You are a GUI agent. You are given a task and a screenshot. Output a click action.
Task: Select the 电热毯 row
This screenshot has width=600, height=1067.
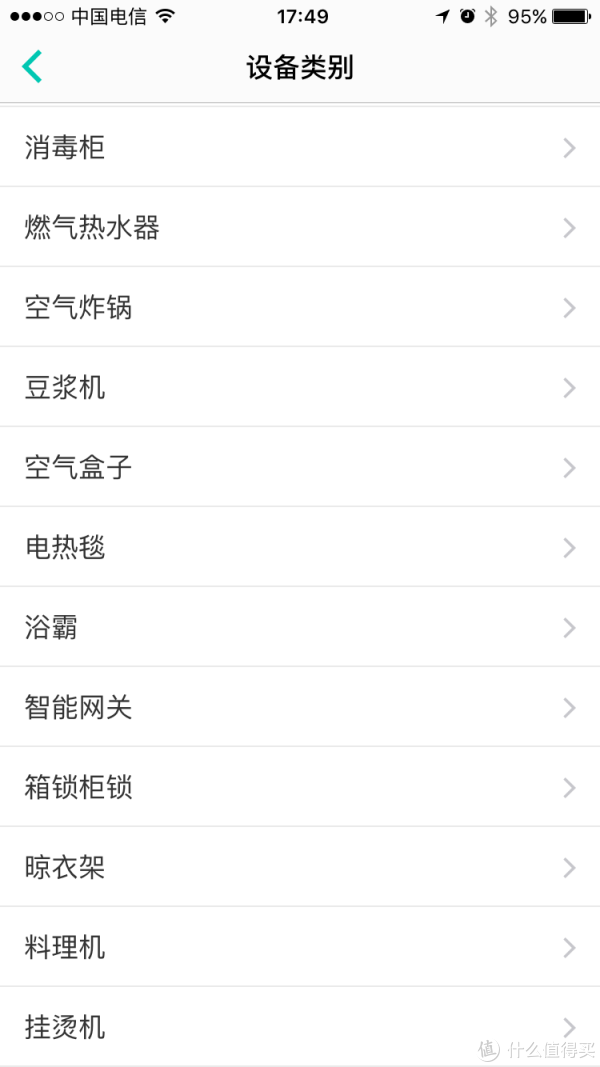coord(300,546)
